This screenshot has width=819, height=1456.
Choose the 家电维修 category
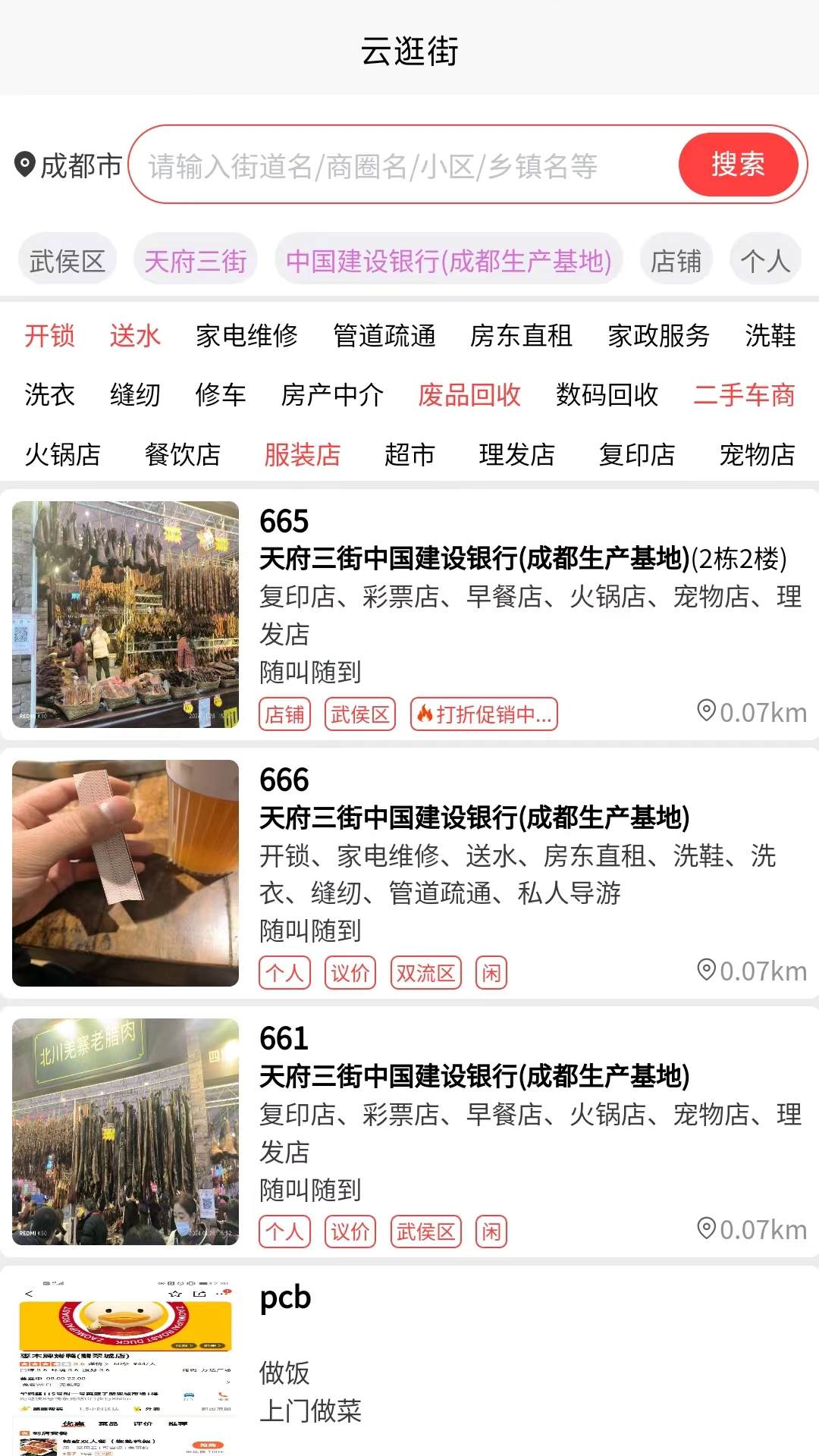246,335
